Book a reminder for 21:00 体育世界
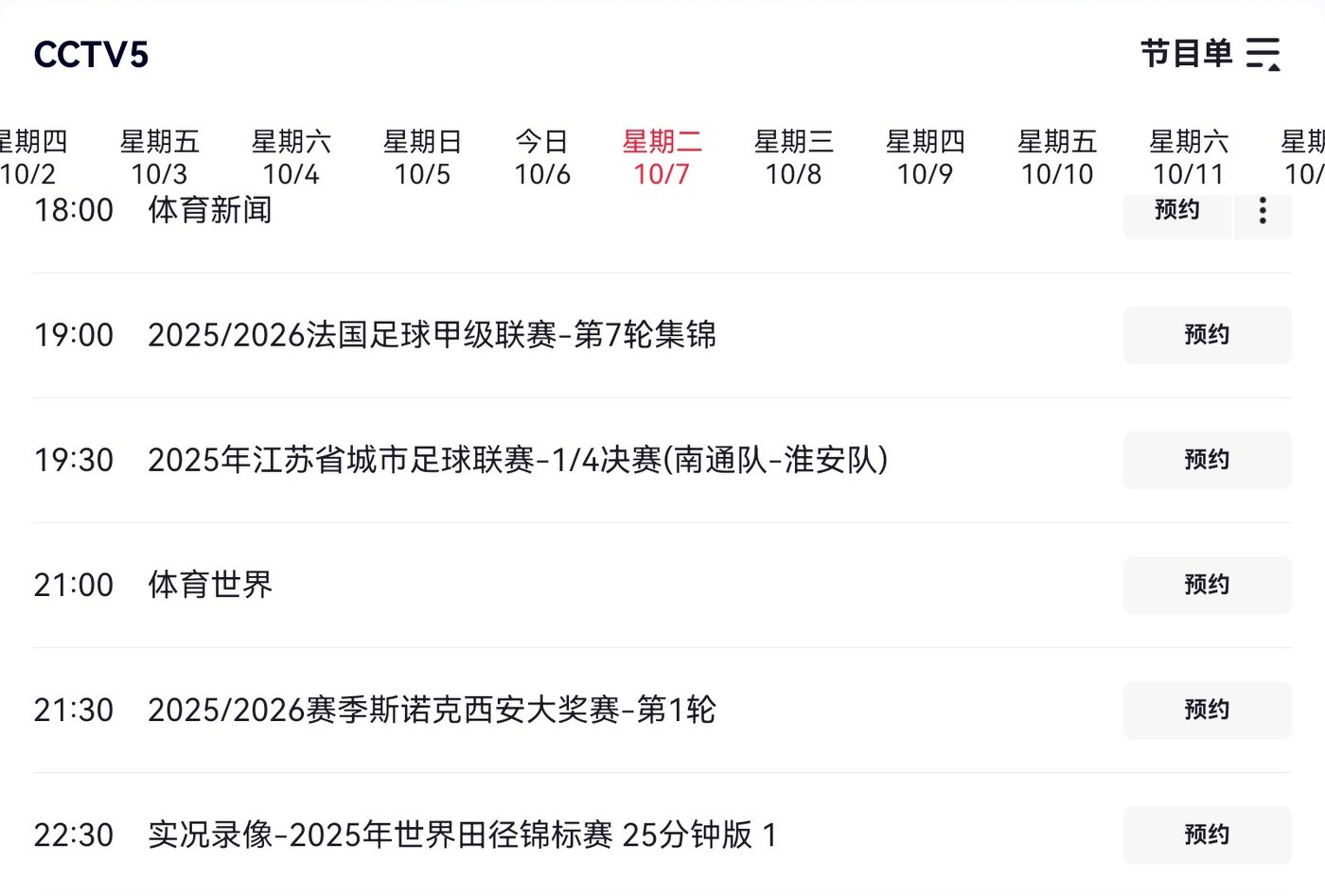The height and width of the screenshot is (896, 1325). (x=1207, y=585)
